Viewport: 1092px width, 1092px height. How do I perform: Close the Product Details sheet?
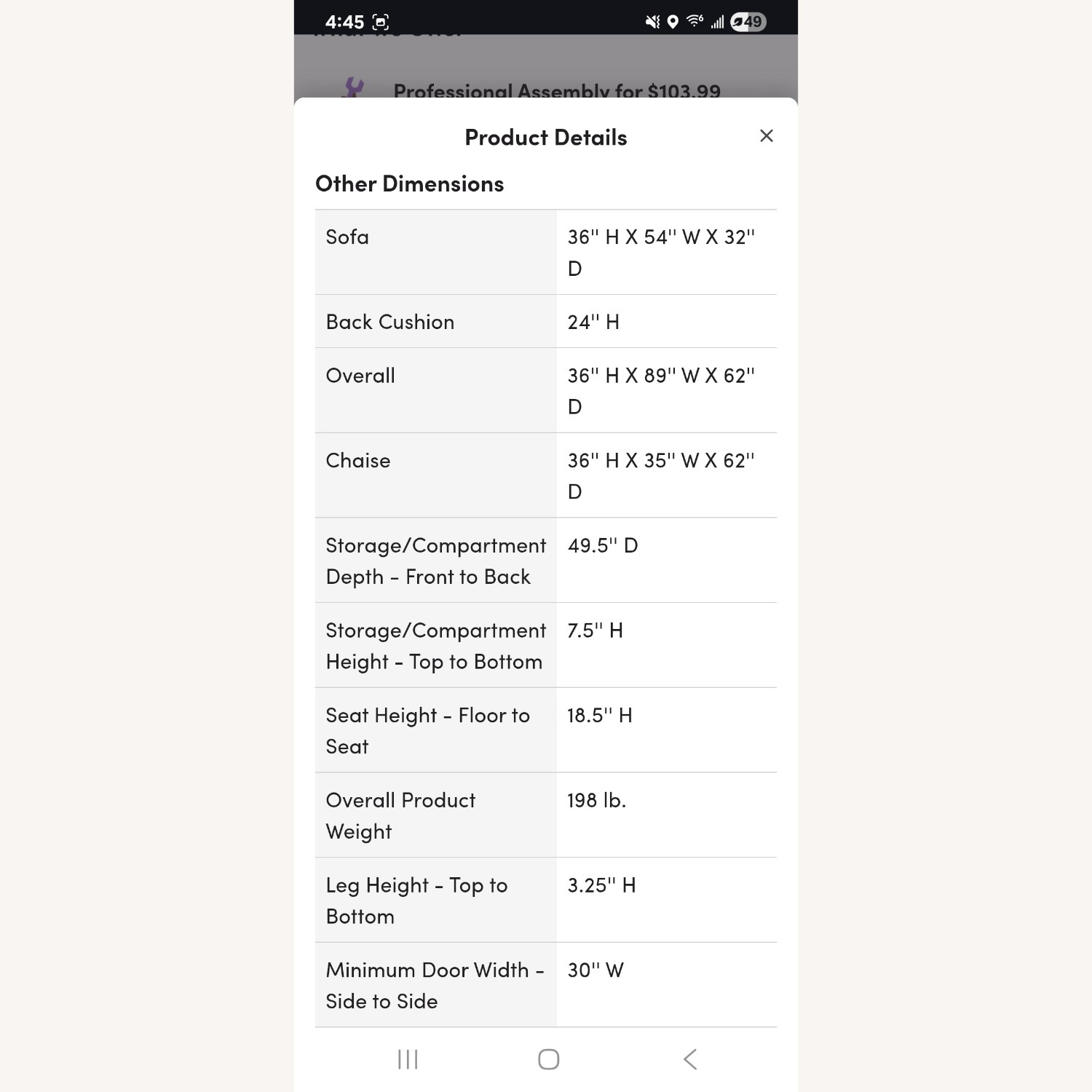pyautogui.click(x=766, y=136)
